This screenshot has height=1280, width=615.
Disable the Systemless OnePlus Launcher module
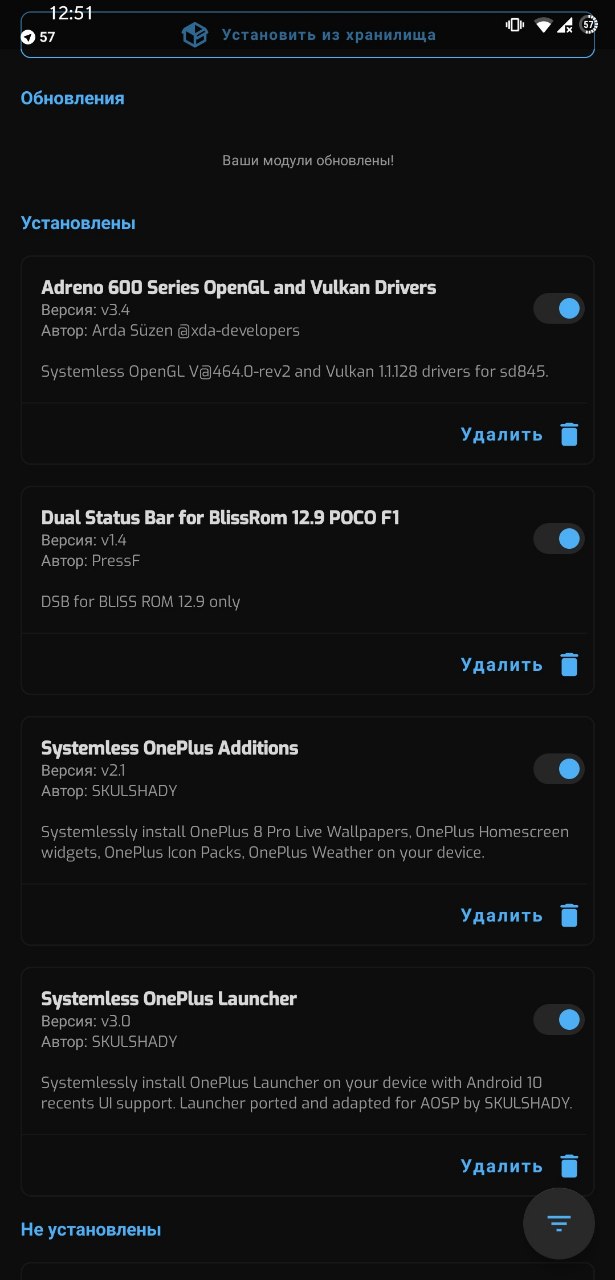(559, 1020)
